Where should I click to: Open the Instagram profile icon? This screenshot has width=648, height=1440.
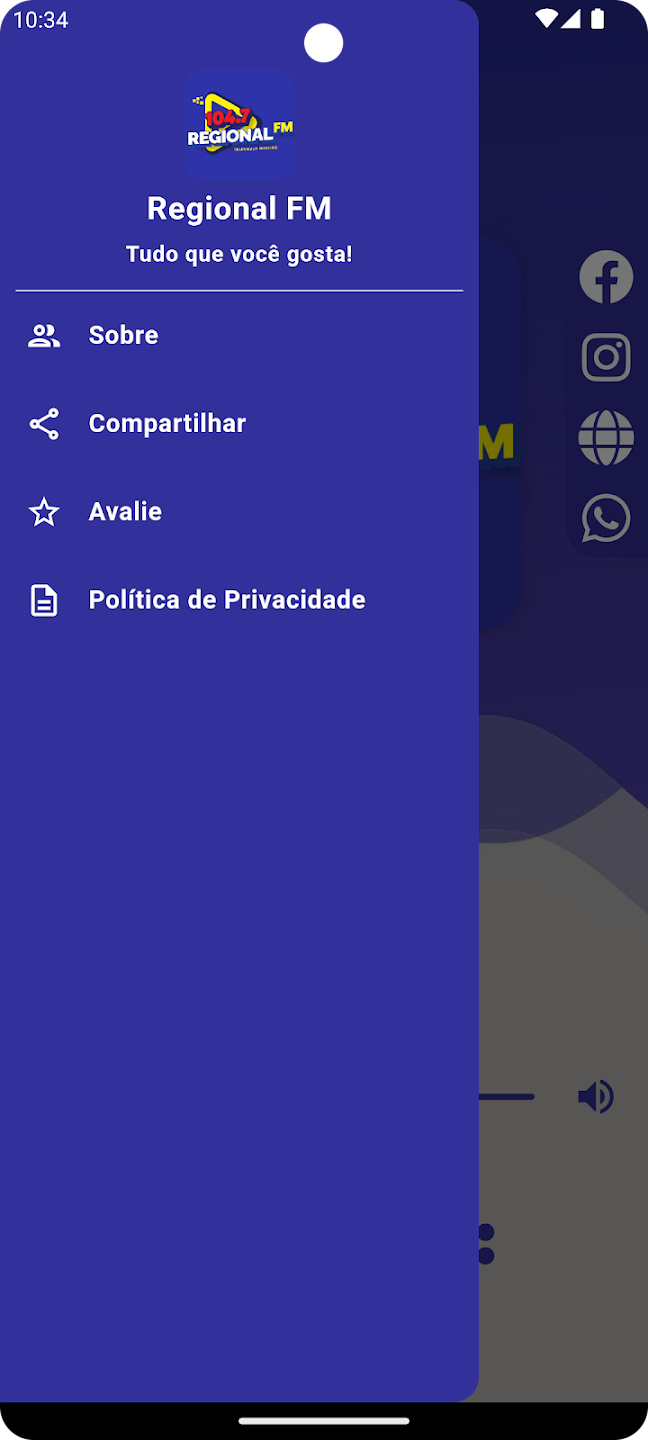point(606,357)
